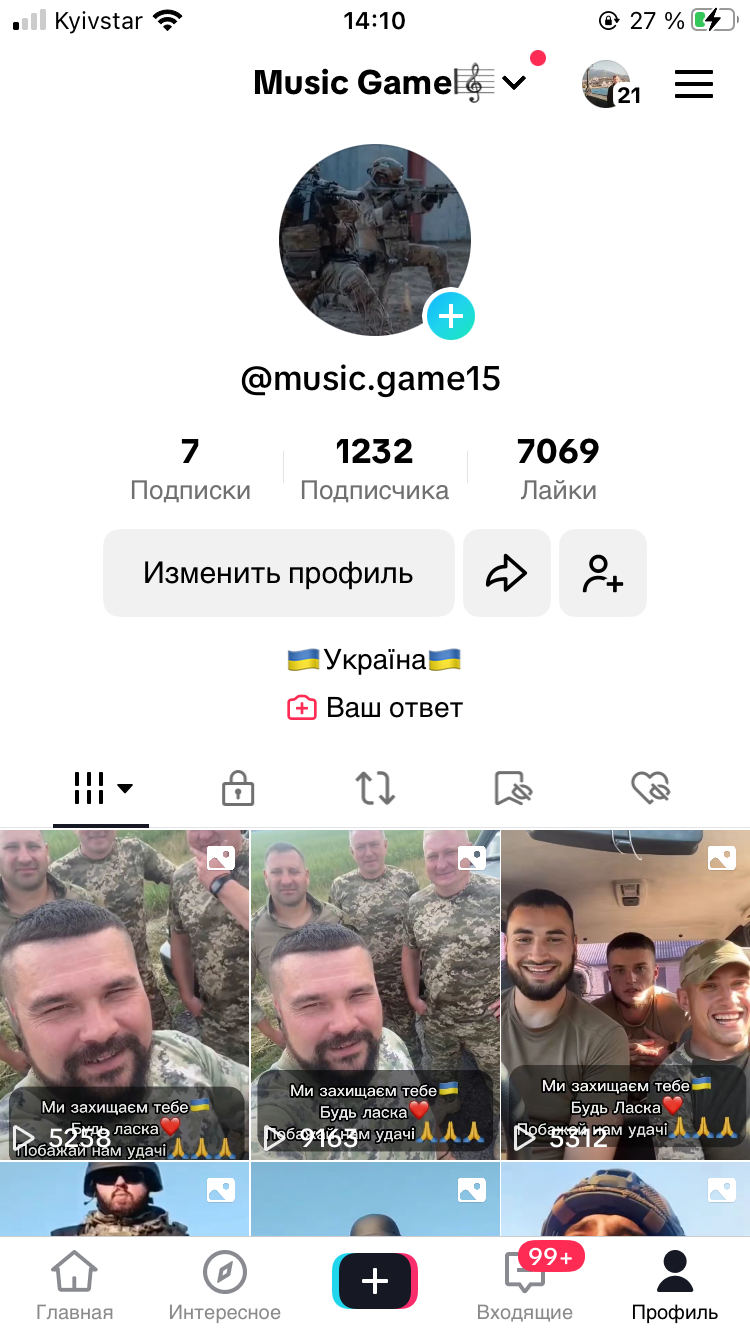Open the Подписки following list

(190, 468)
